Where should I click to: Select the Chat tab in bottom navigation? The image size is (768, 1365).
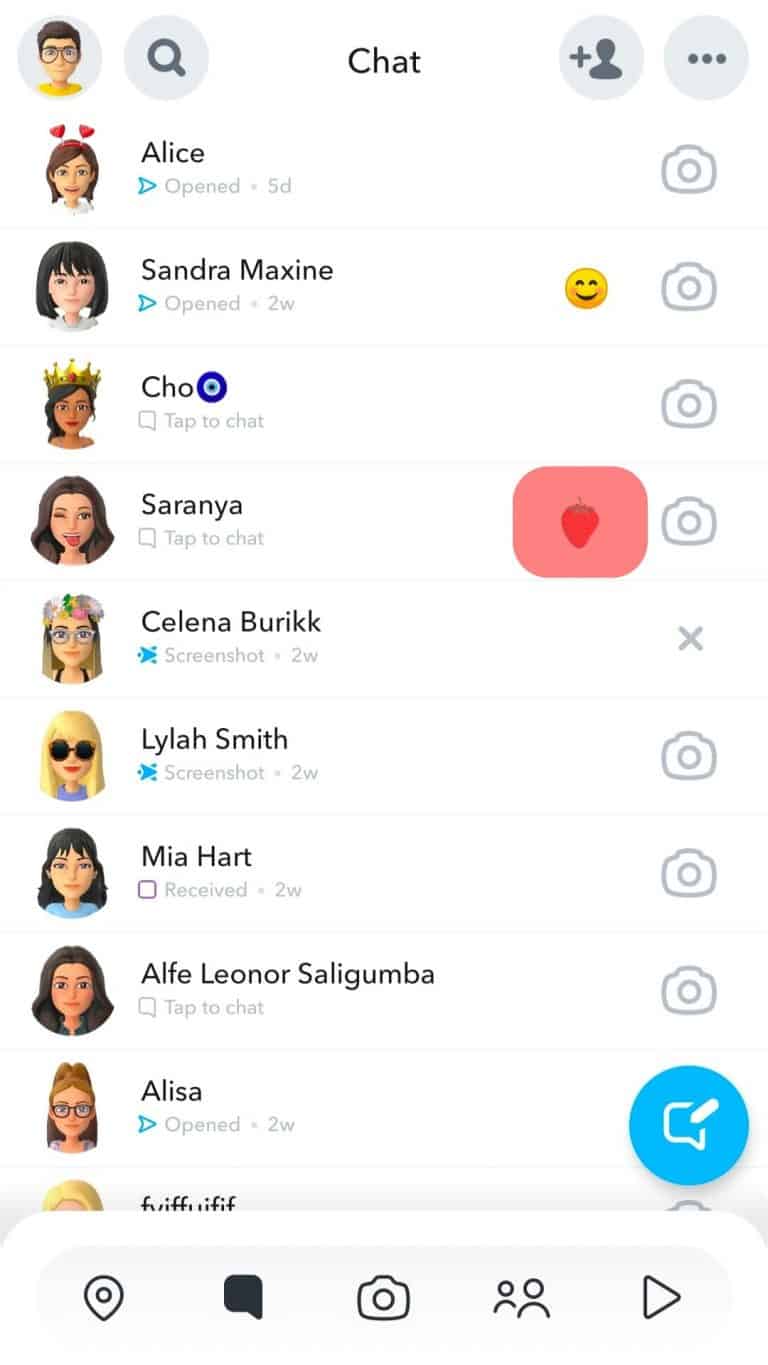(x=243, y=1297)
